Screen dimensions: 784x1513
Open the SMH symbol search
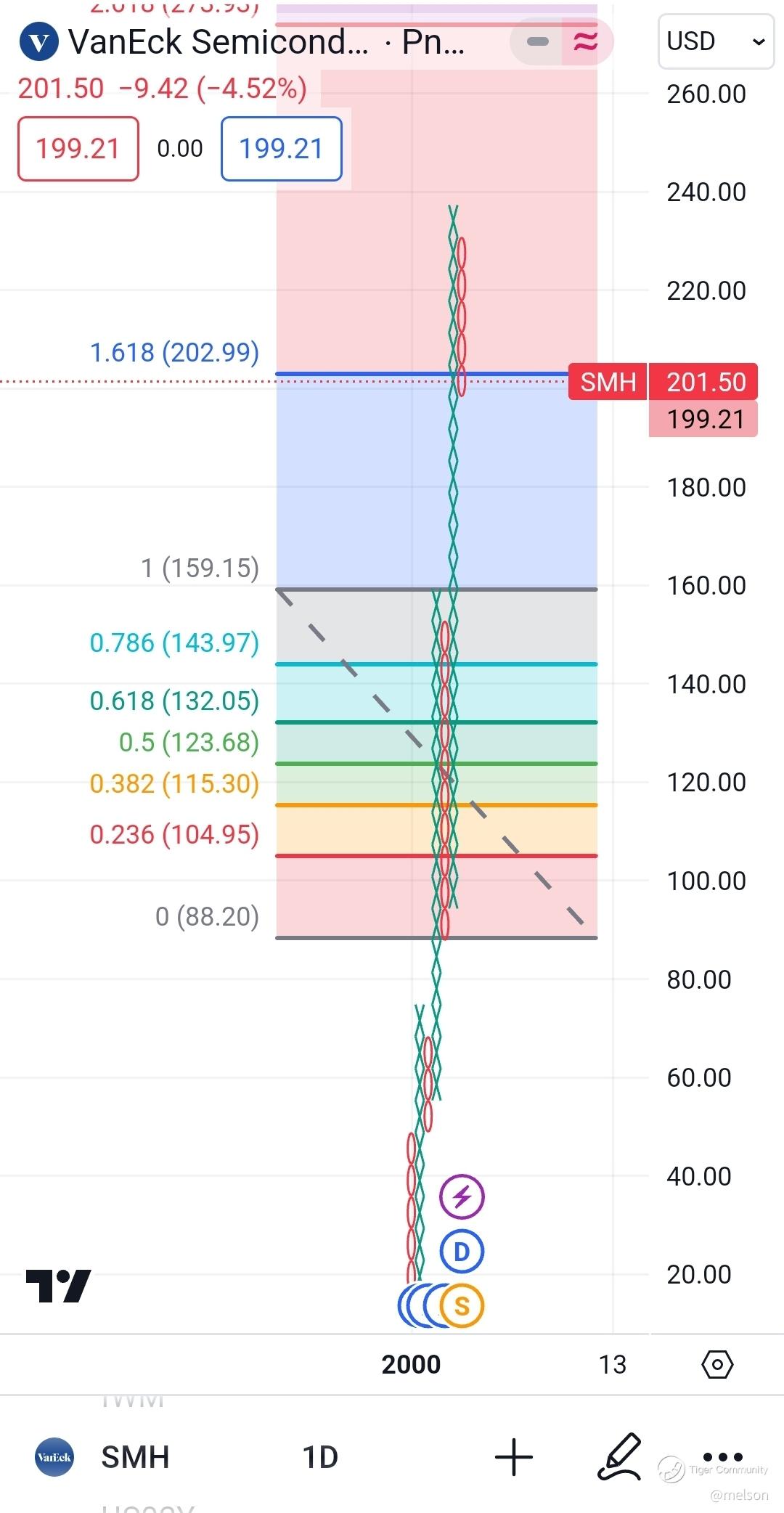pyautogui.click(x=135, y=1457)
